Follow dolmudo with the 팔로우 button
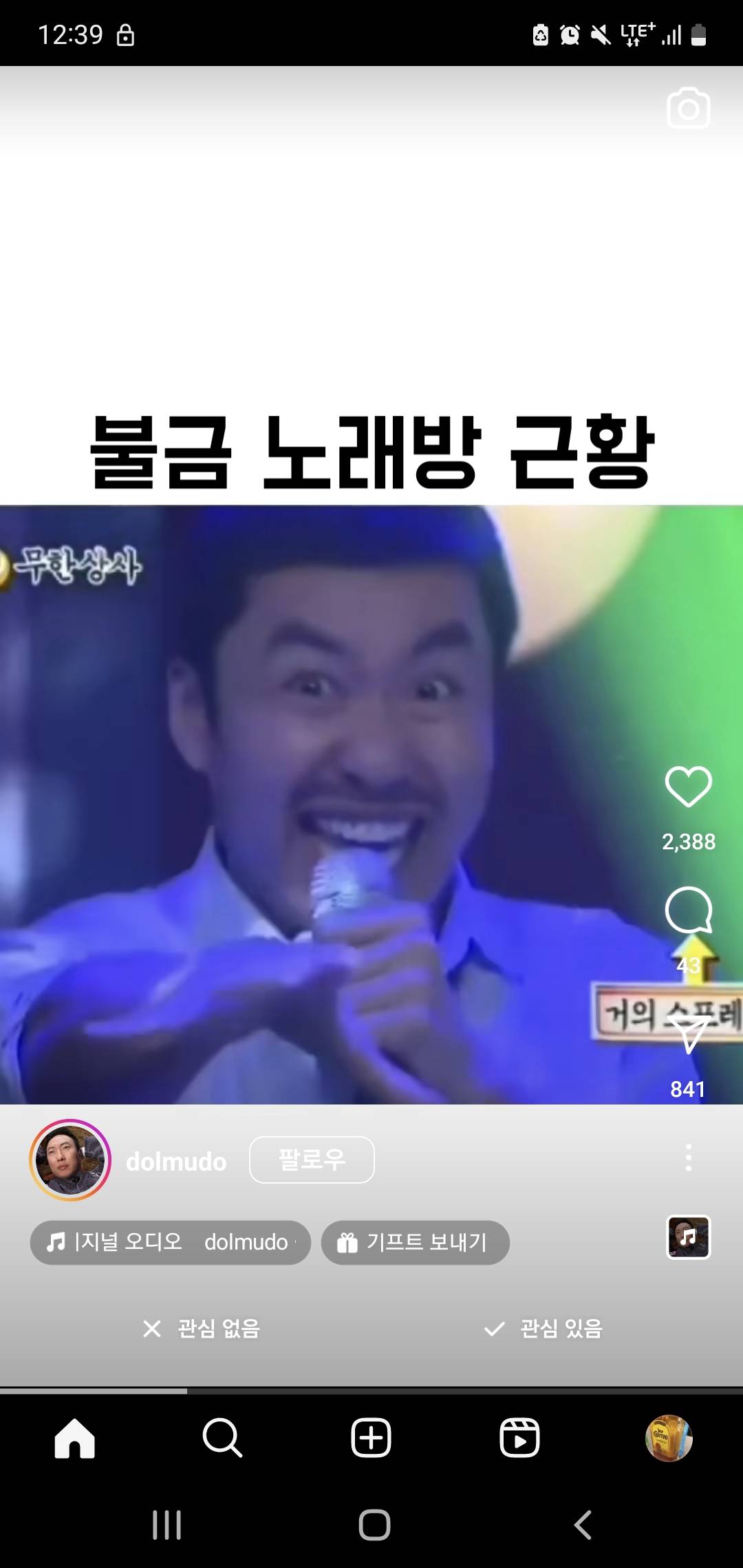This screenshot has width=743, height=1568. pos(312,1160)
